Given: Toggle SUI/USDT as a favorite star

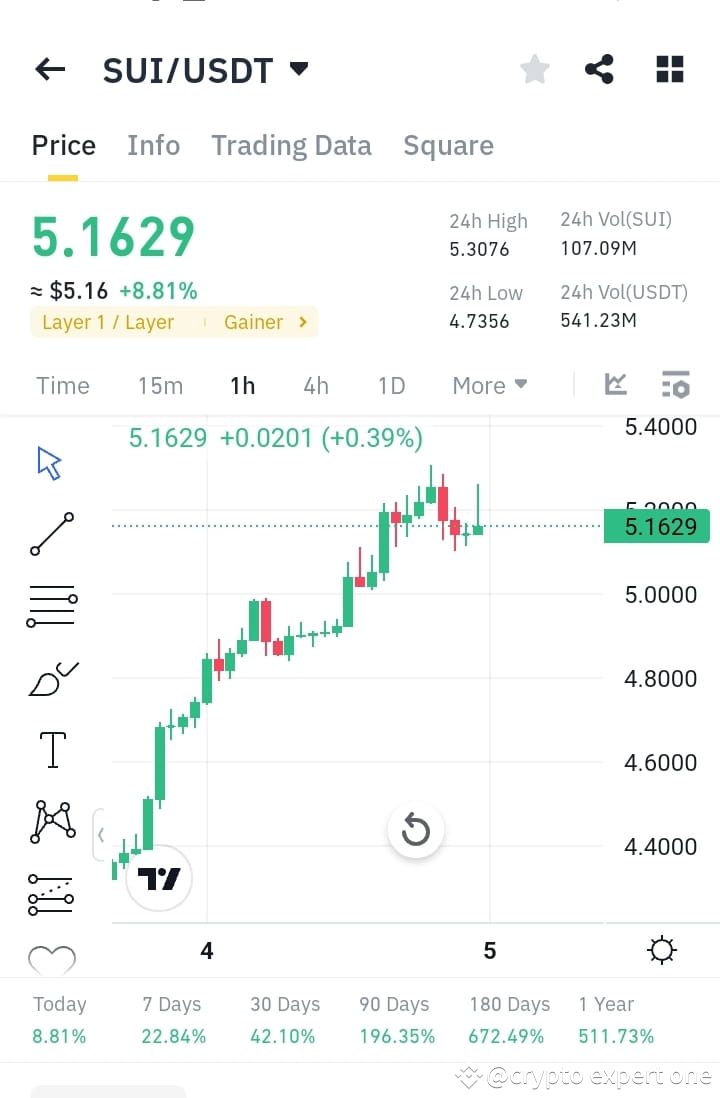Looking at the screenshot, I should 534,68.
